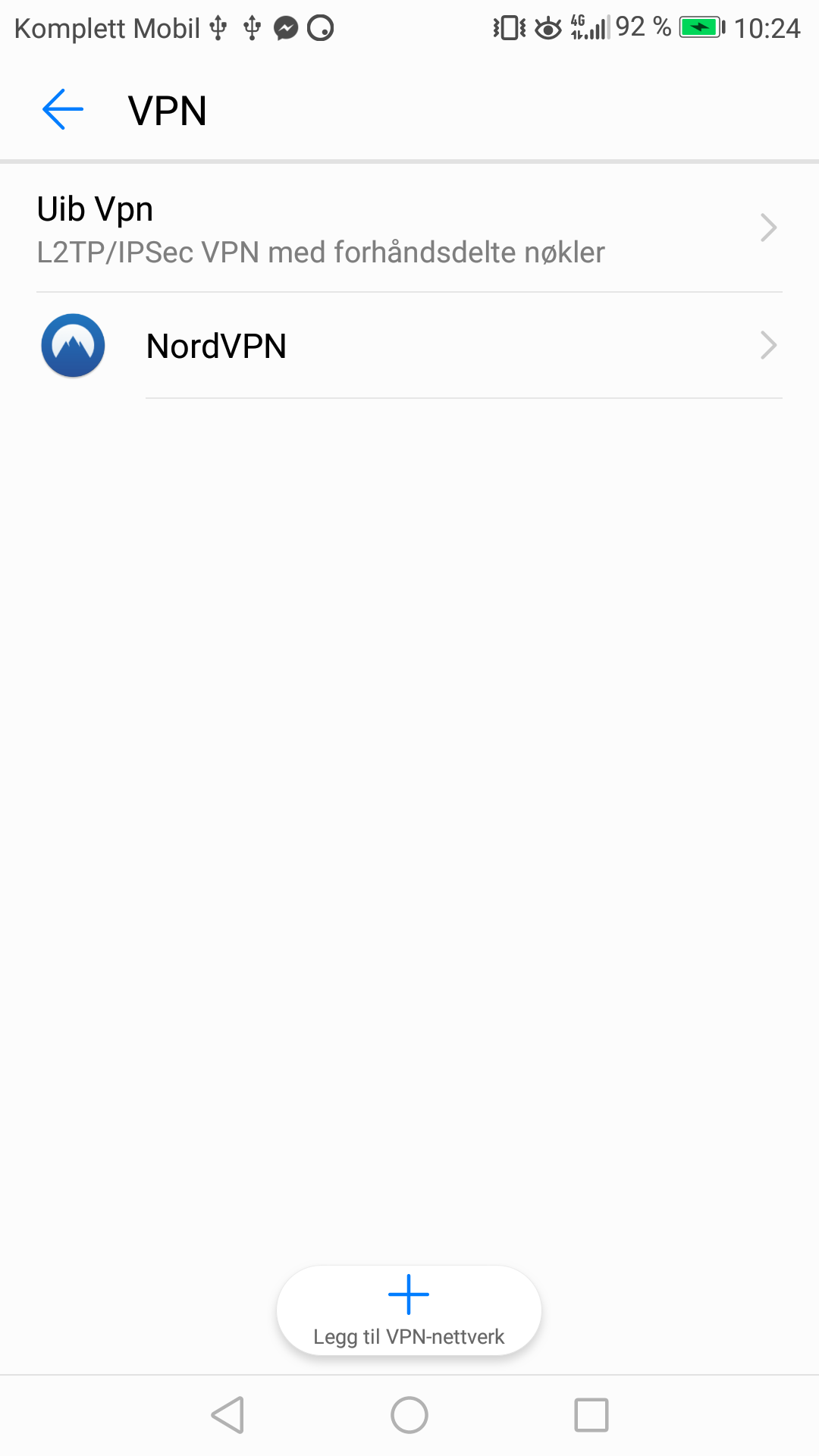Image resolution: width=819 pixels, height=1456 pixels.
Task: Open the NordVPN entry
Action: point(409,346)
